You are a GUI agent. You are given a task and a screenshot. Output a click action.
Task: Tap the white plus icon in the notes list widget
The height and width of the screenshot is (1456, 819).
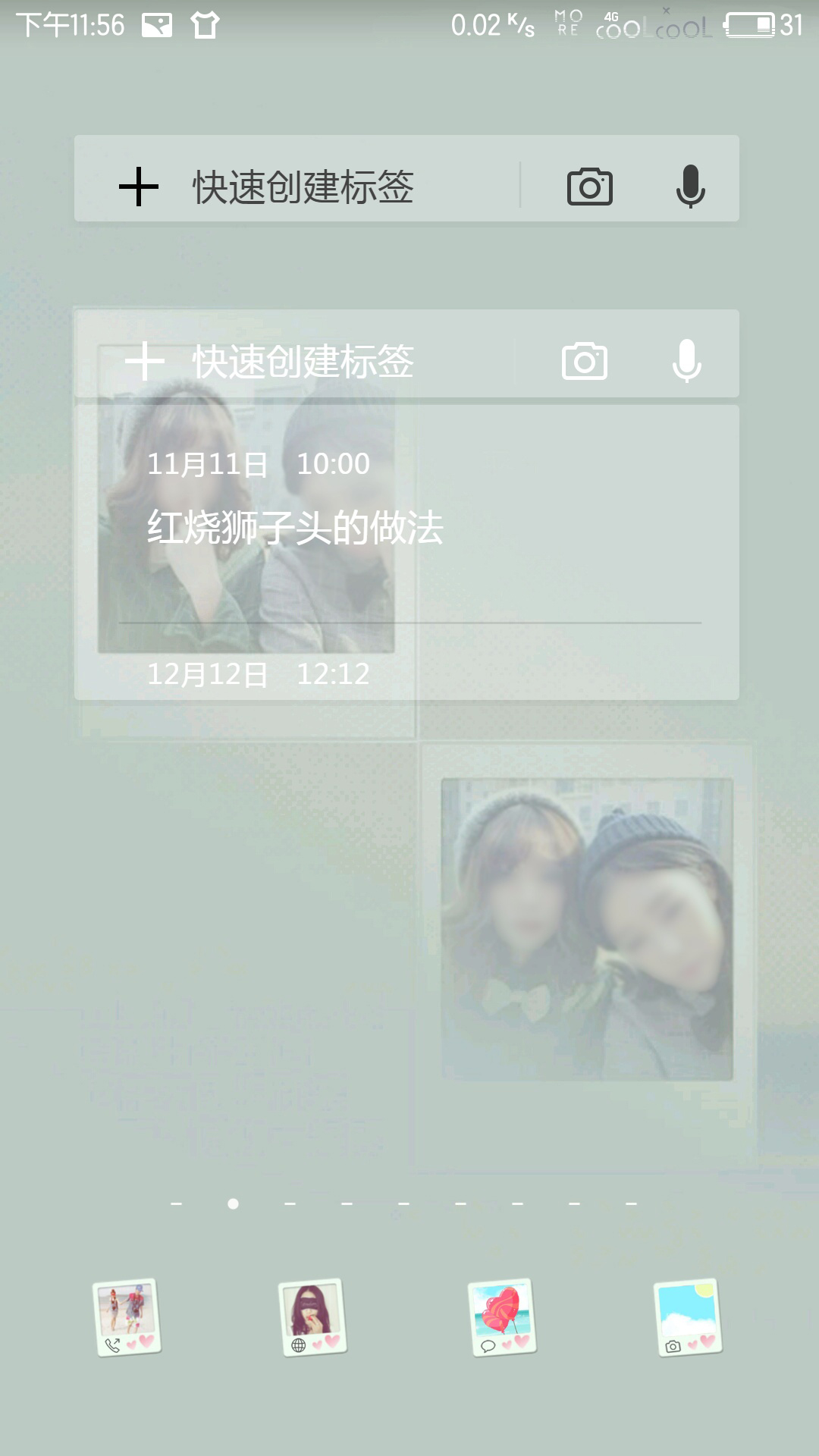pyautogui.click(x=144, y=361)
